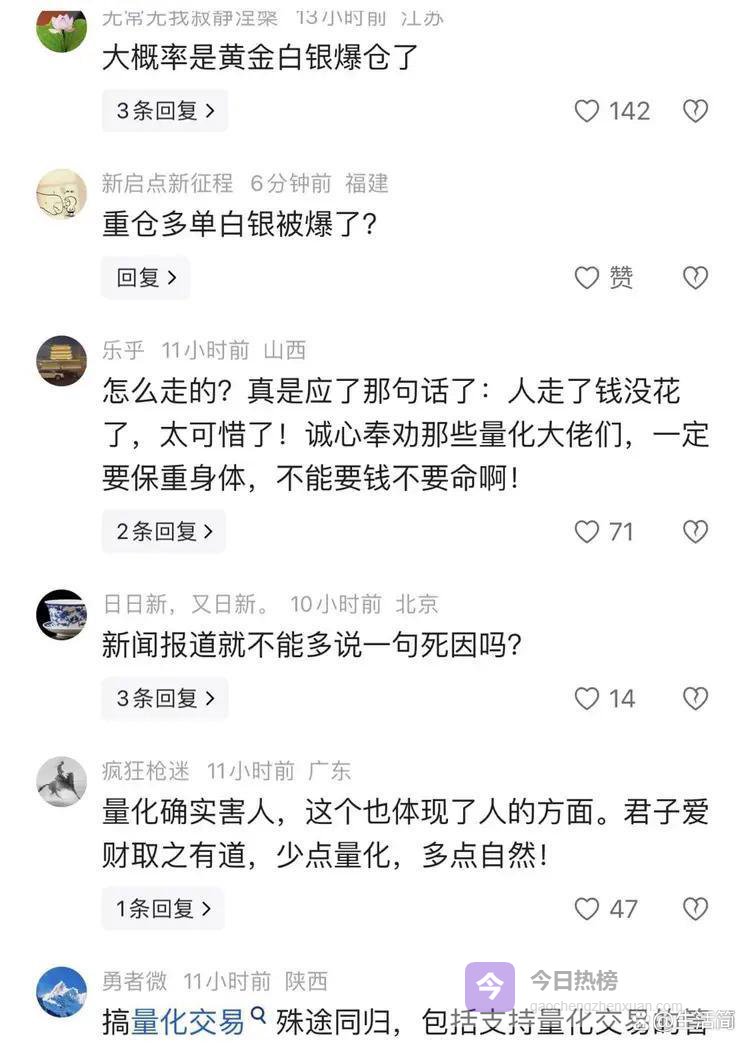The width and height of the screenshot is (750, 1047).
Task: Like 乐乎's comment with 71 likes
Action: point(587,532)
